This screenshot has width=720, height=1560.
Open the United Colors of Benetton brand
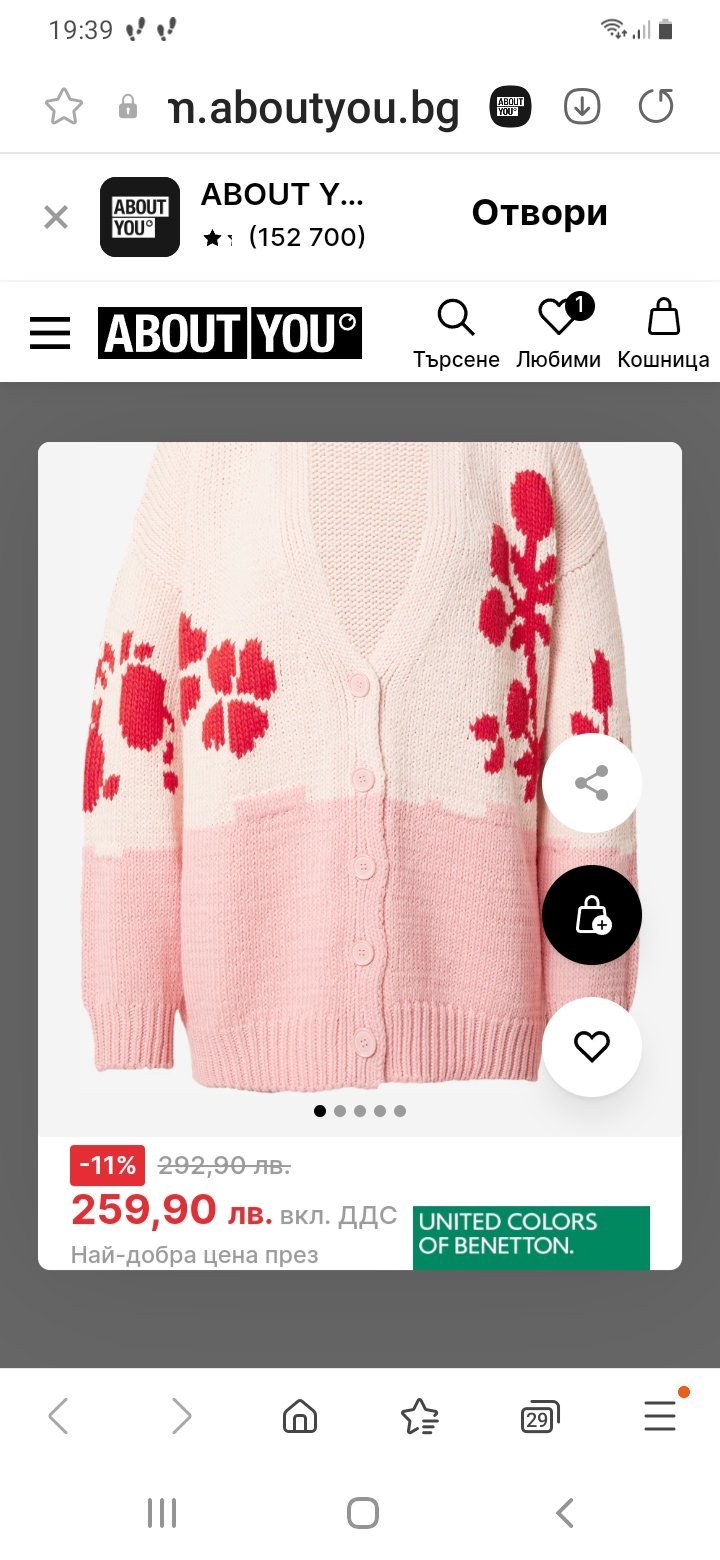tap(531, 1237)
